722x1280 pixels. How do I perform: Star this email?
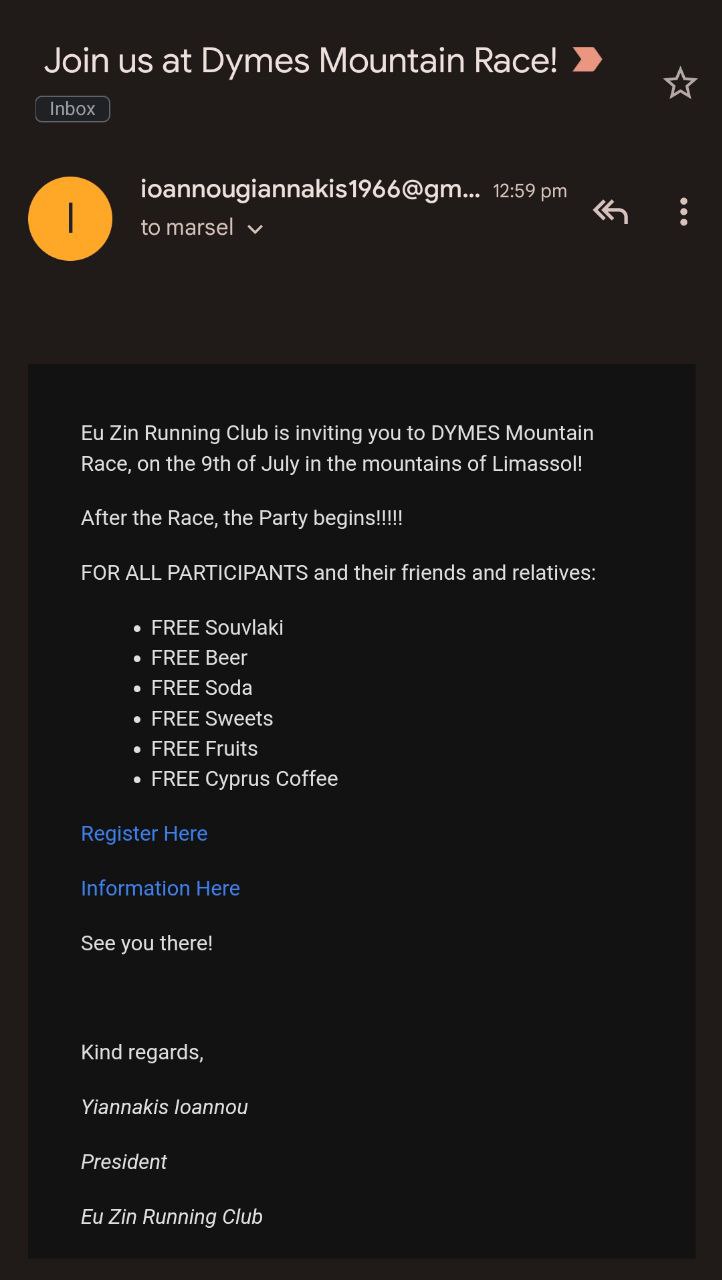[680, 84]
